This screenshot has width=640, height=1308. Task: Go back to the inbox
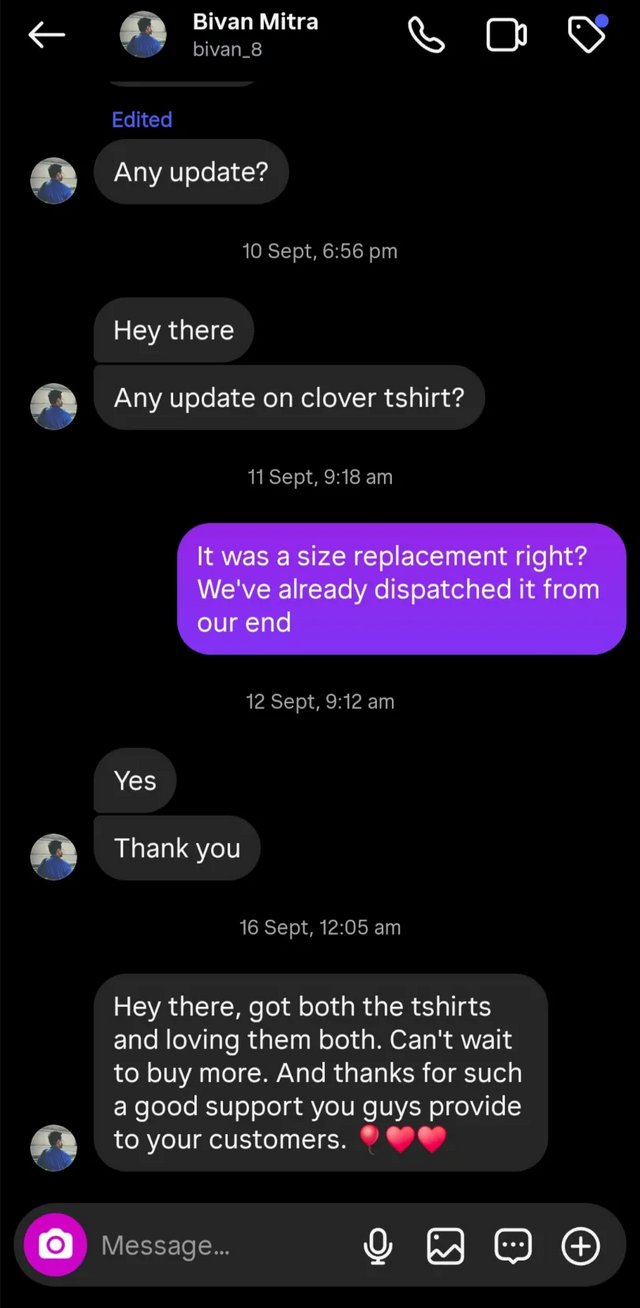coord(46,35)
